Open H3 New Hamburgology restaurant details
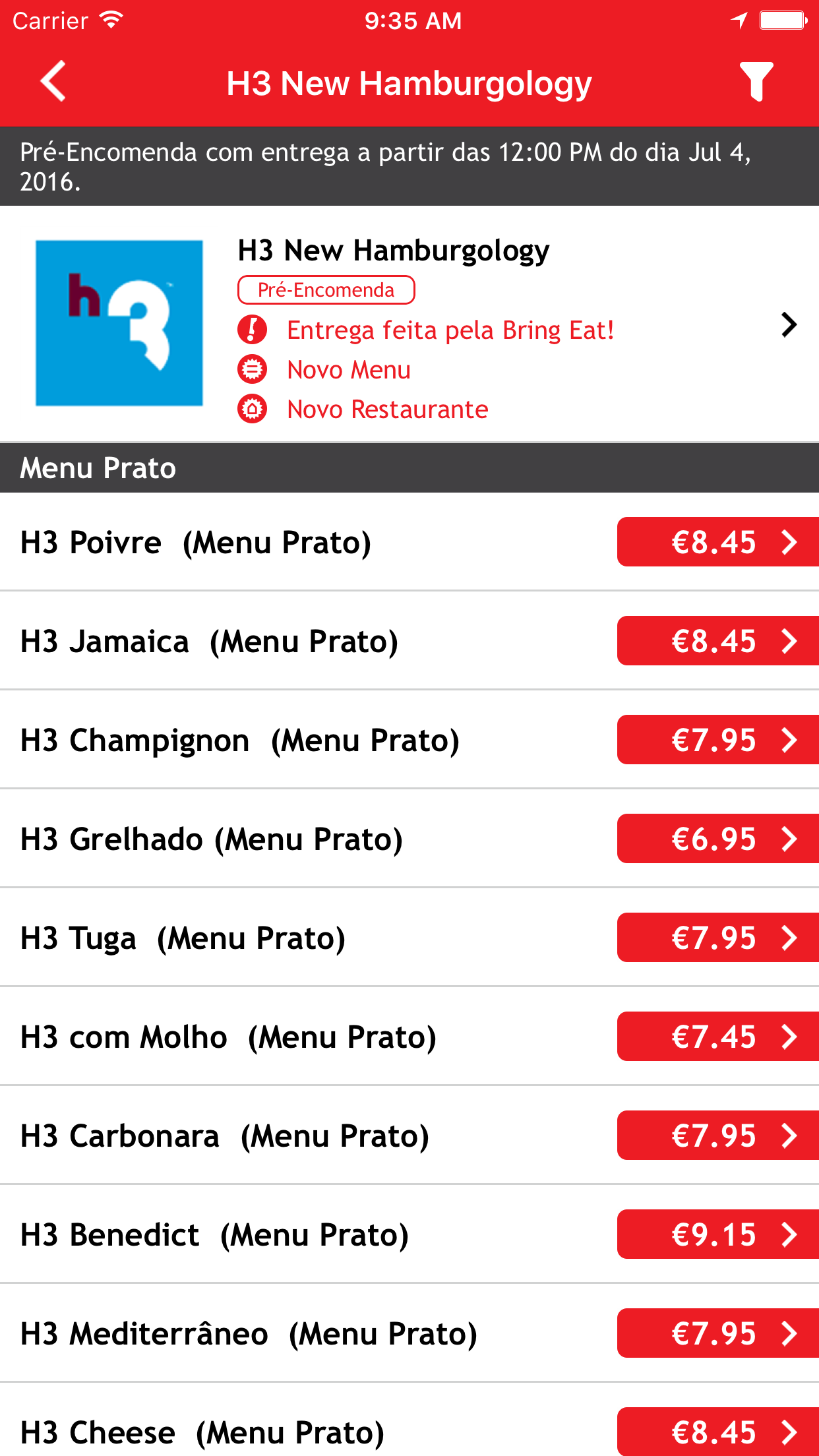Image resolution: width=819 pixels, height=1456 pixels. [409, 324]
